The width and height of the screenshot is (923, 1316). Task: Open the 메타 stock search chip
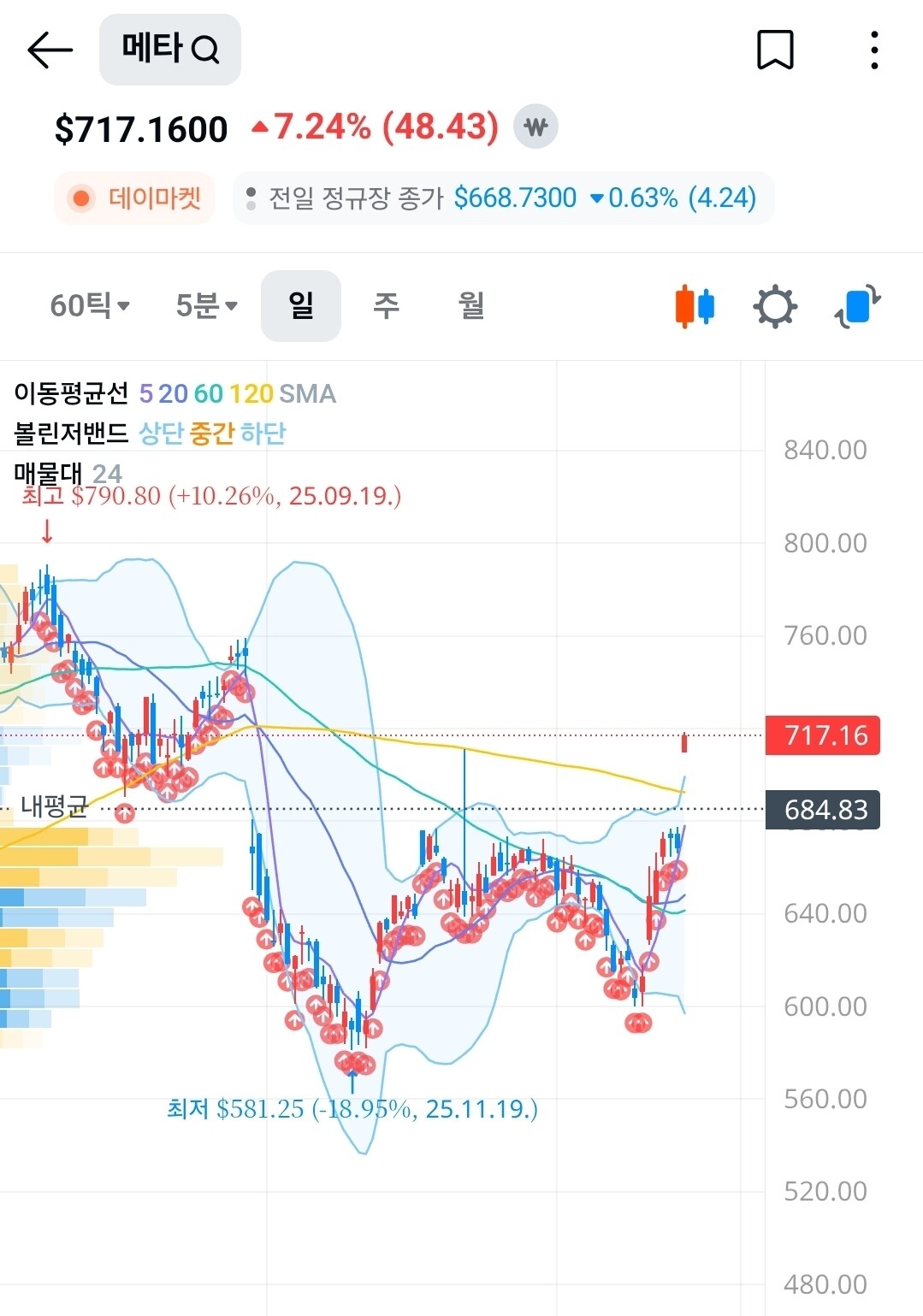tap(170, 50)
